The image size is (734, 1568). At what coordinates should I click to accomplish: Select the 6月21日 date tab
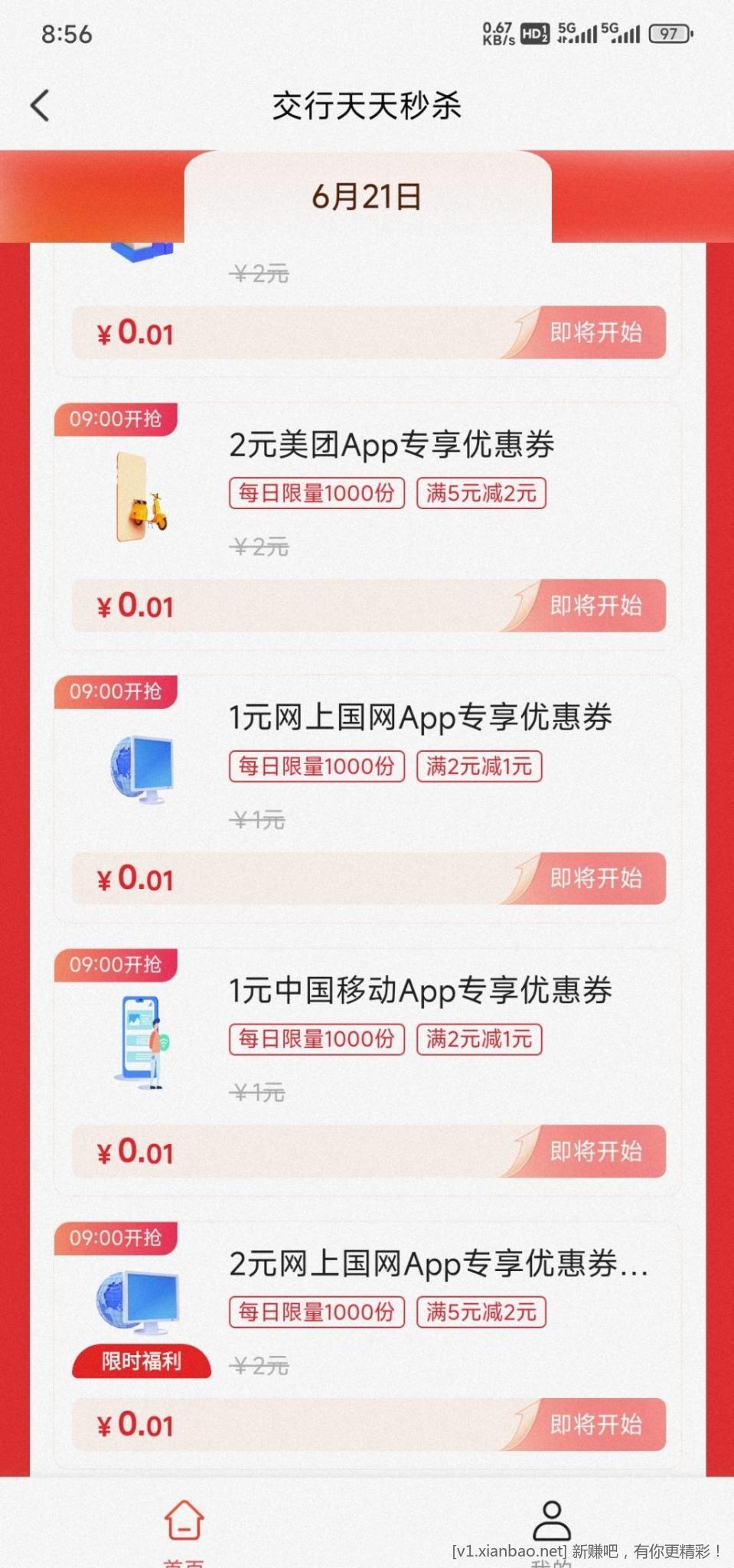point(367,197)
